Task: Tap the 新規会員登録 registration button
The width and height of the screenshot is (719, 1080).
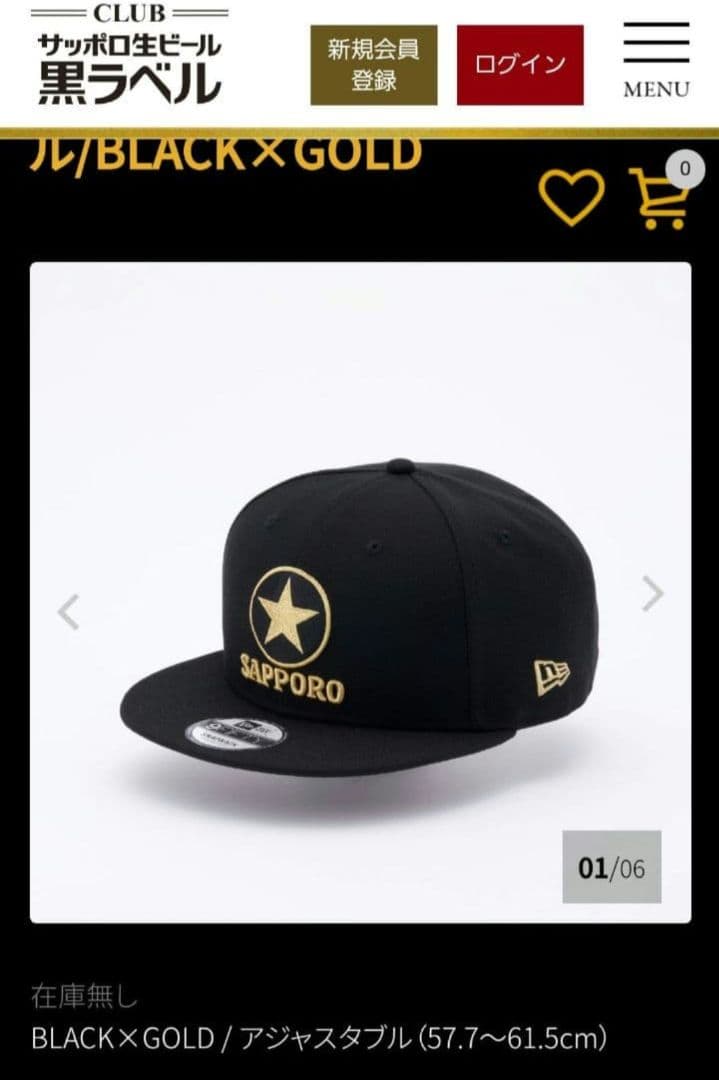Action: 374,65
